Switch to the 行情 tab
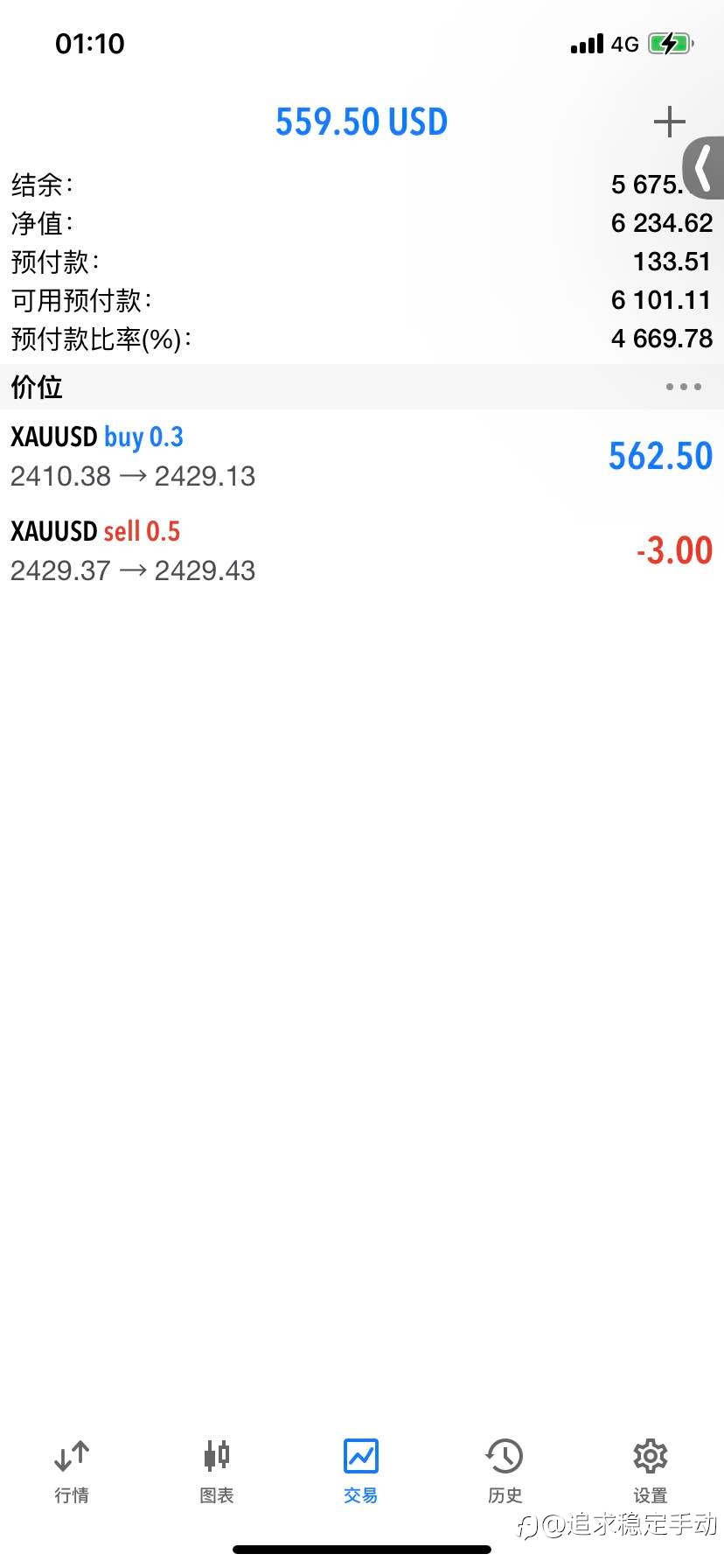 coord(72,1472)
